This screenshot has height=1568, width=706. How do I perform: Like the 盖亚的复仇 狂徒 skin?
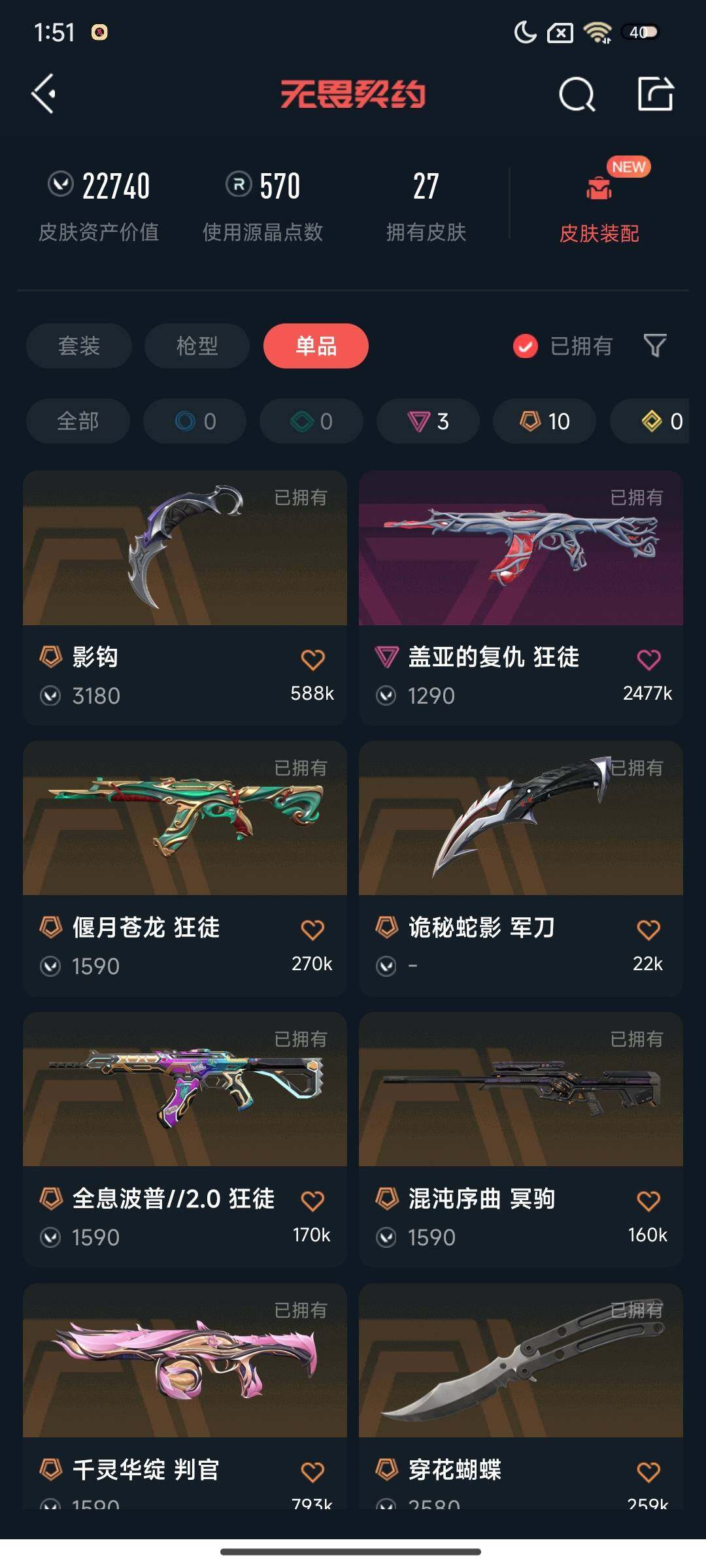point(648,659)
